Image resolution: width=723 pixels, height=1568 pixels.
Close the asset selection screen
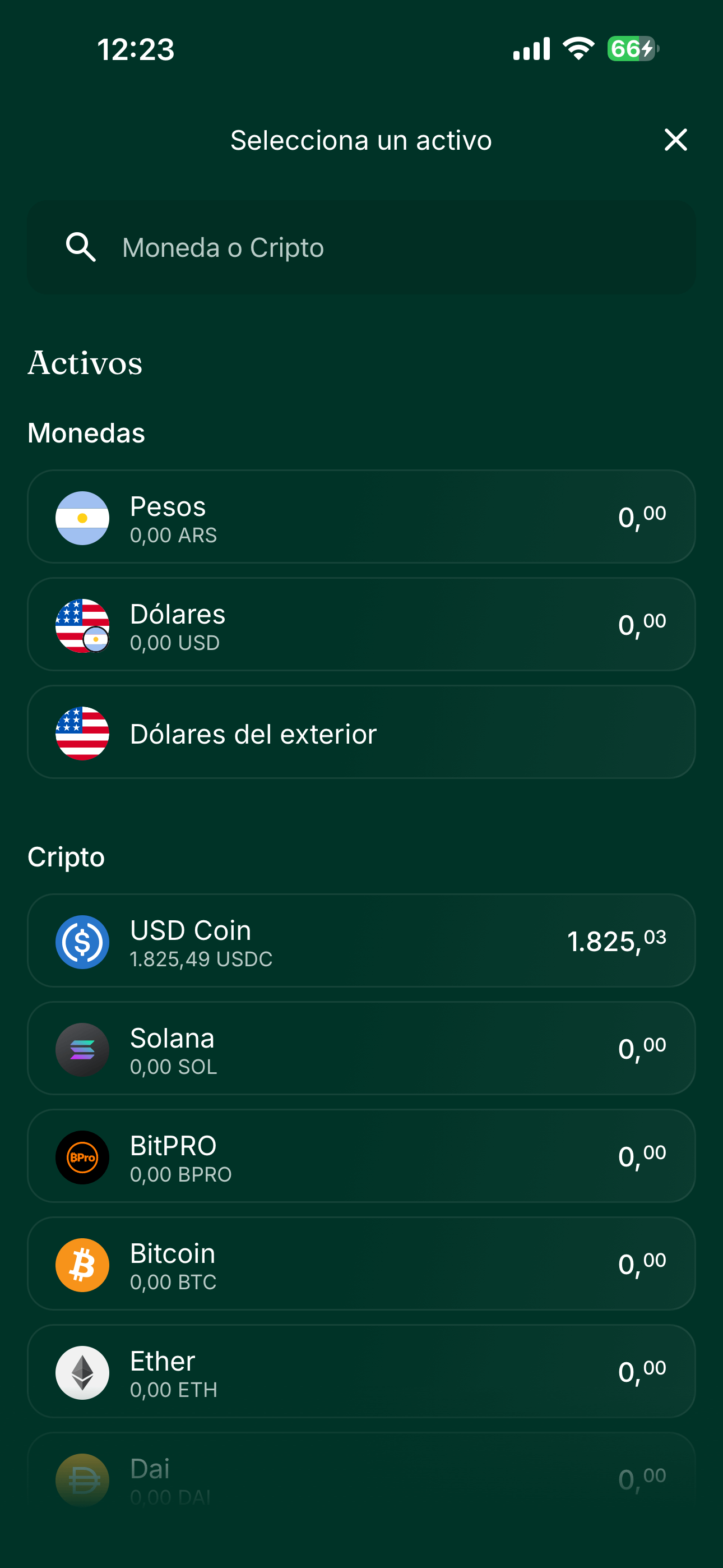[x=675, y=140]
